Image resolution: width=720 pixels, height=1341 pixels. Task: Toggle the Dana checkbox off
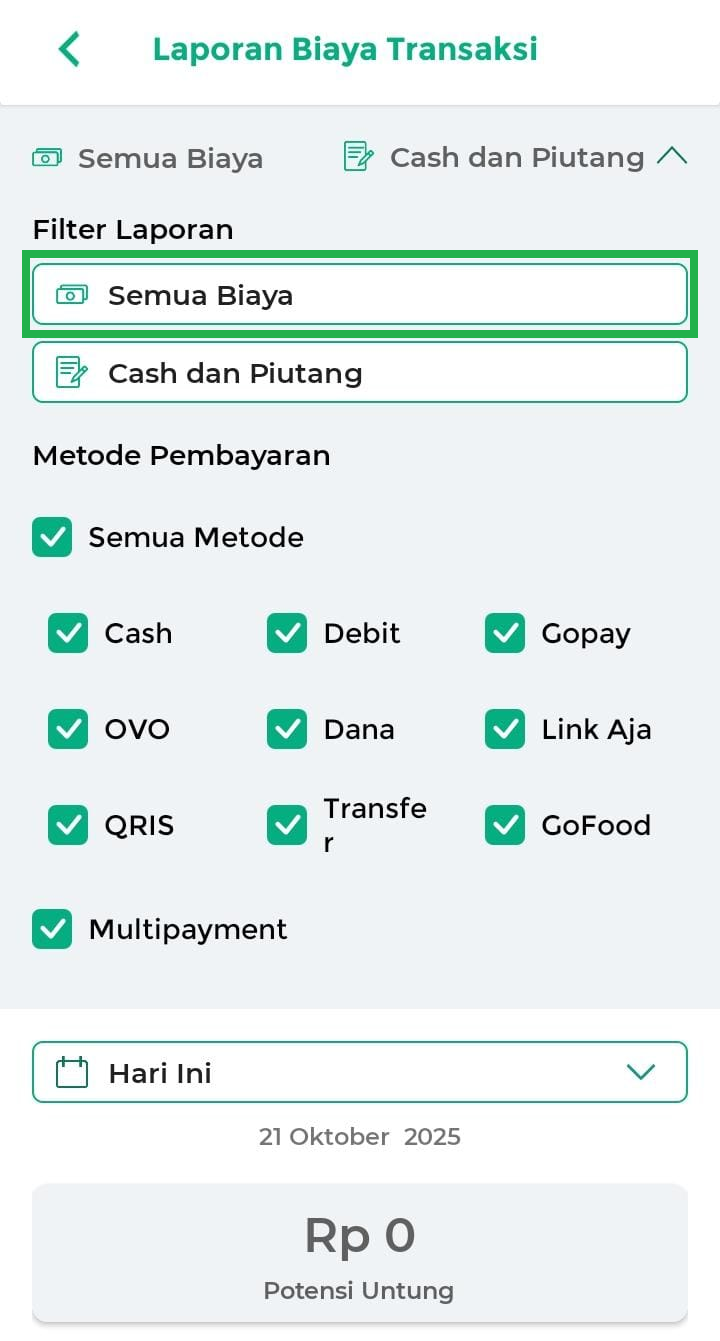(287, 729)
